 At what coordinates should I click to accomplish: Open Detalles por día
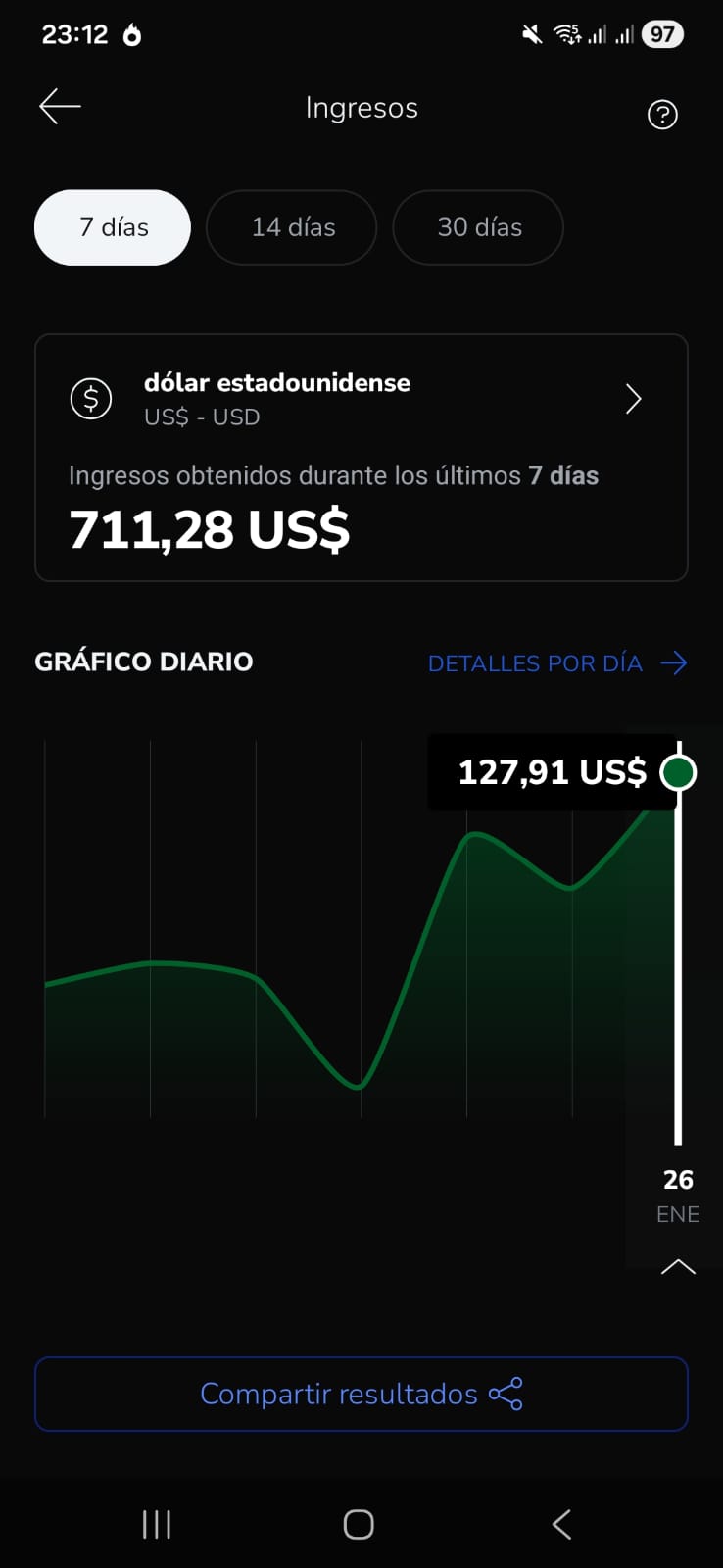tap(556, 663)
